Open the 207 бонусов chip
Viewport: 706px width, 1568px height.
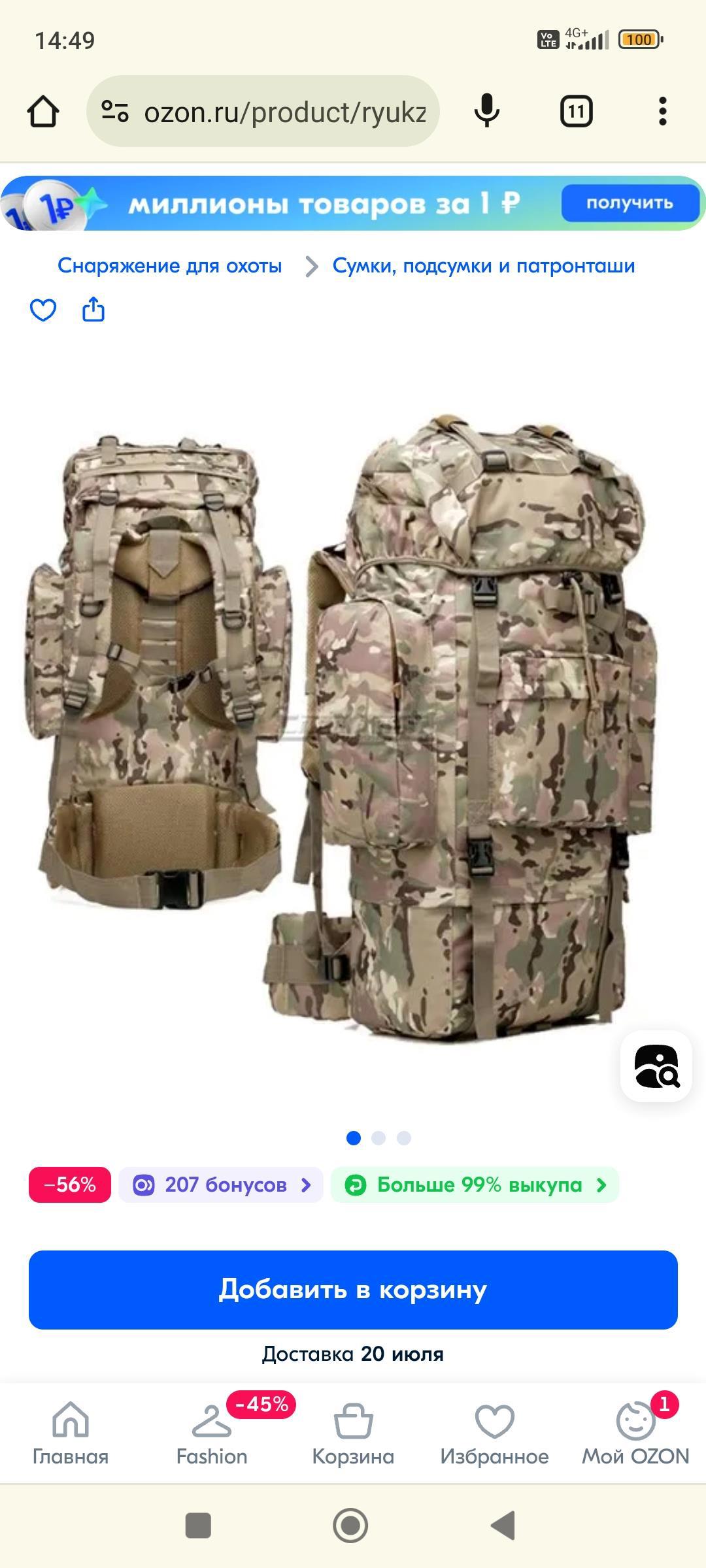coord(221,1184)
